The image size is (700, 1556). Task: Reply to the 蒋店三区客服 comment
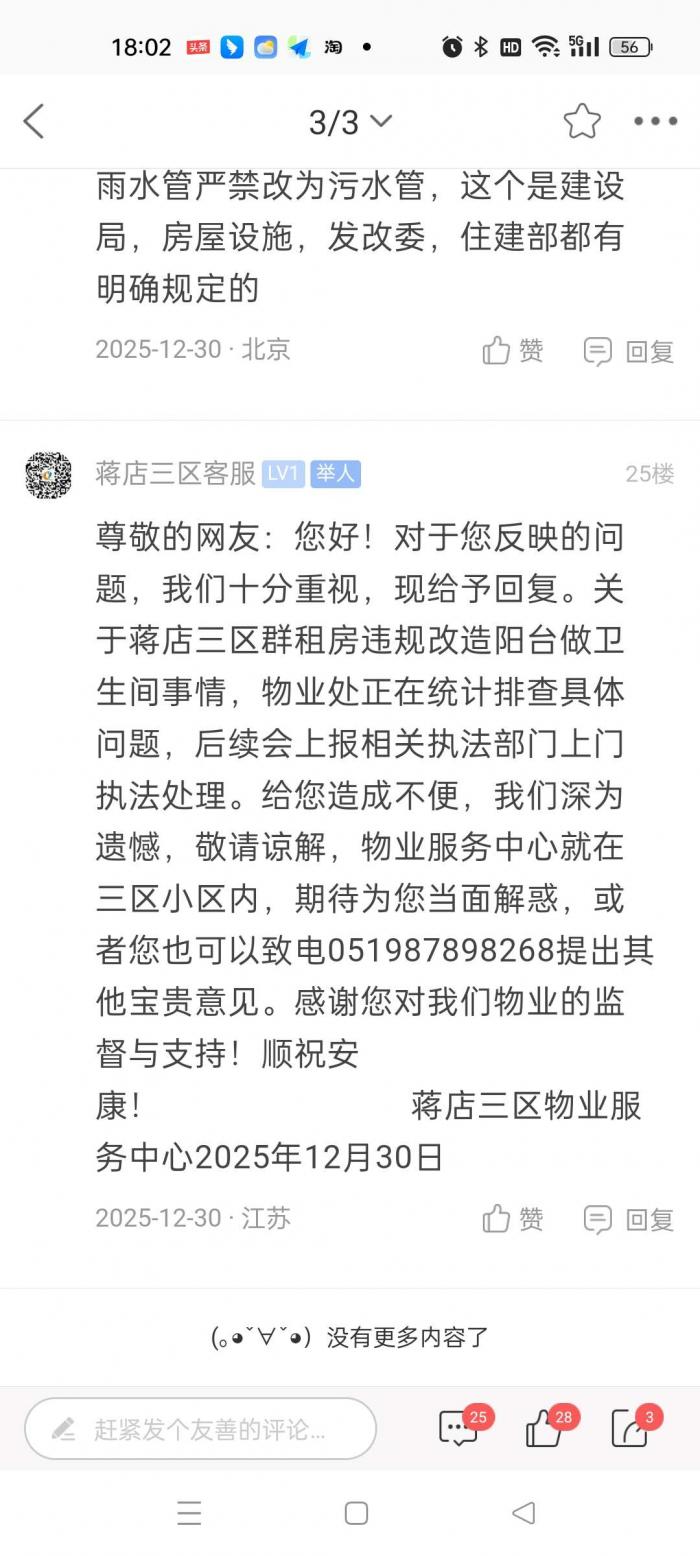pyautogui.click(x=629, y=1219)
